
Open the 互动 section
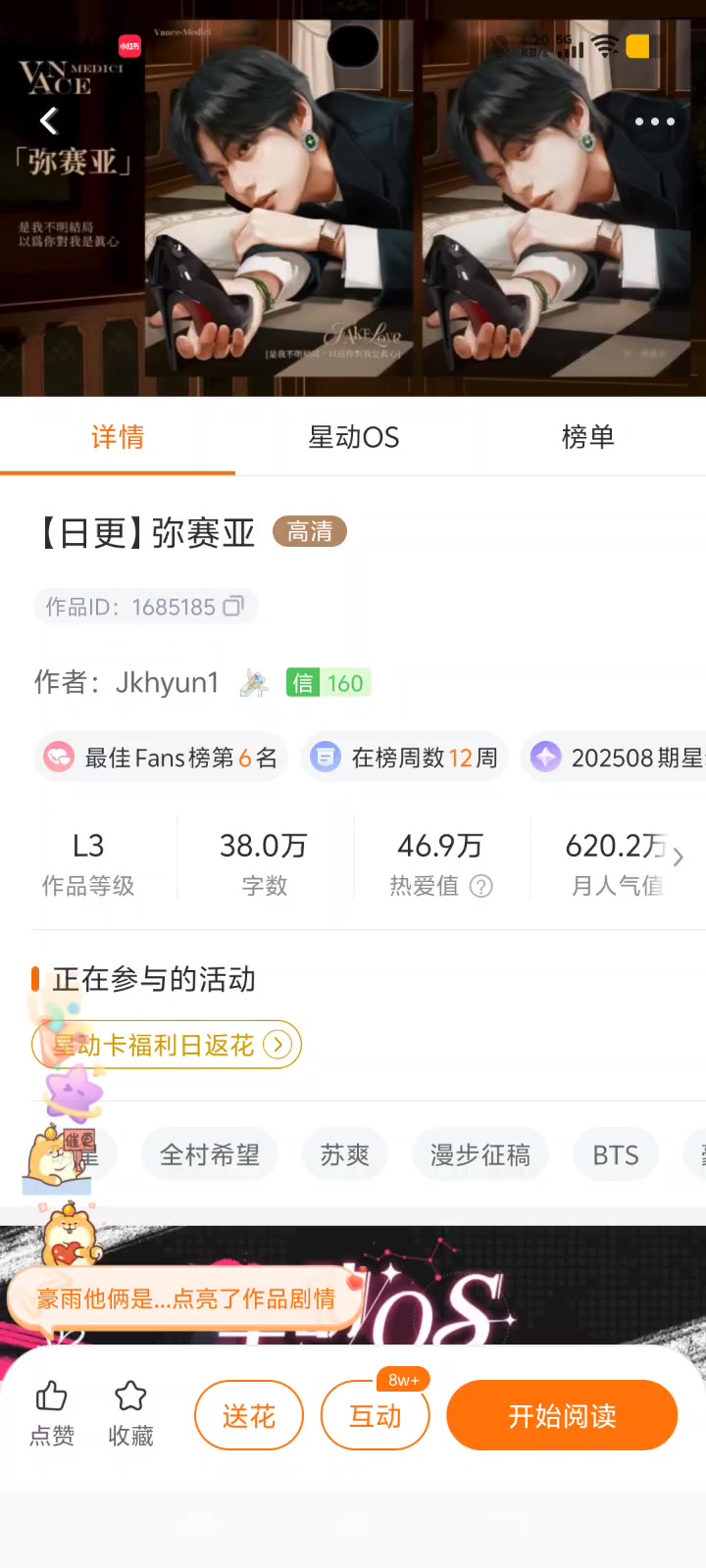tap(376, 1415)
